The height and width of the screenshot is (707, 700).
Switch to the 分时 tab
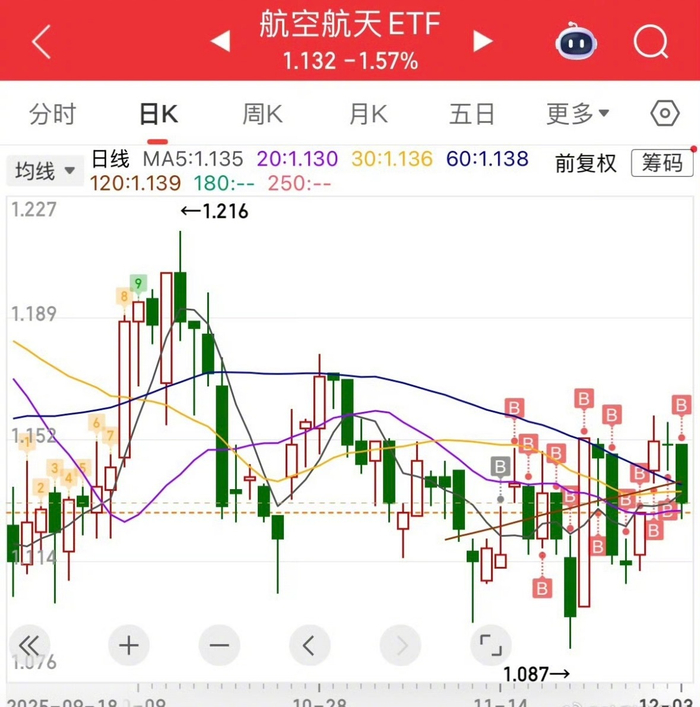coord(52,114)
